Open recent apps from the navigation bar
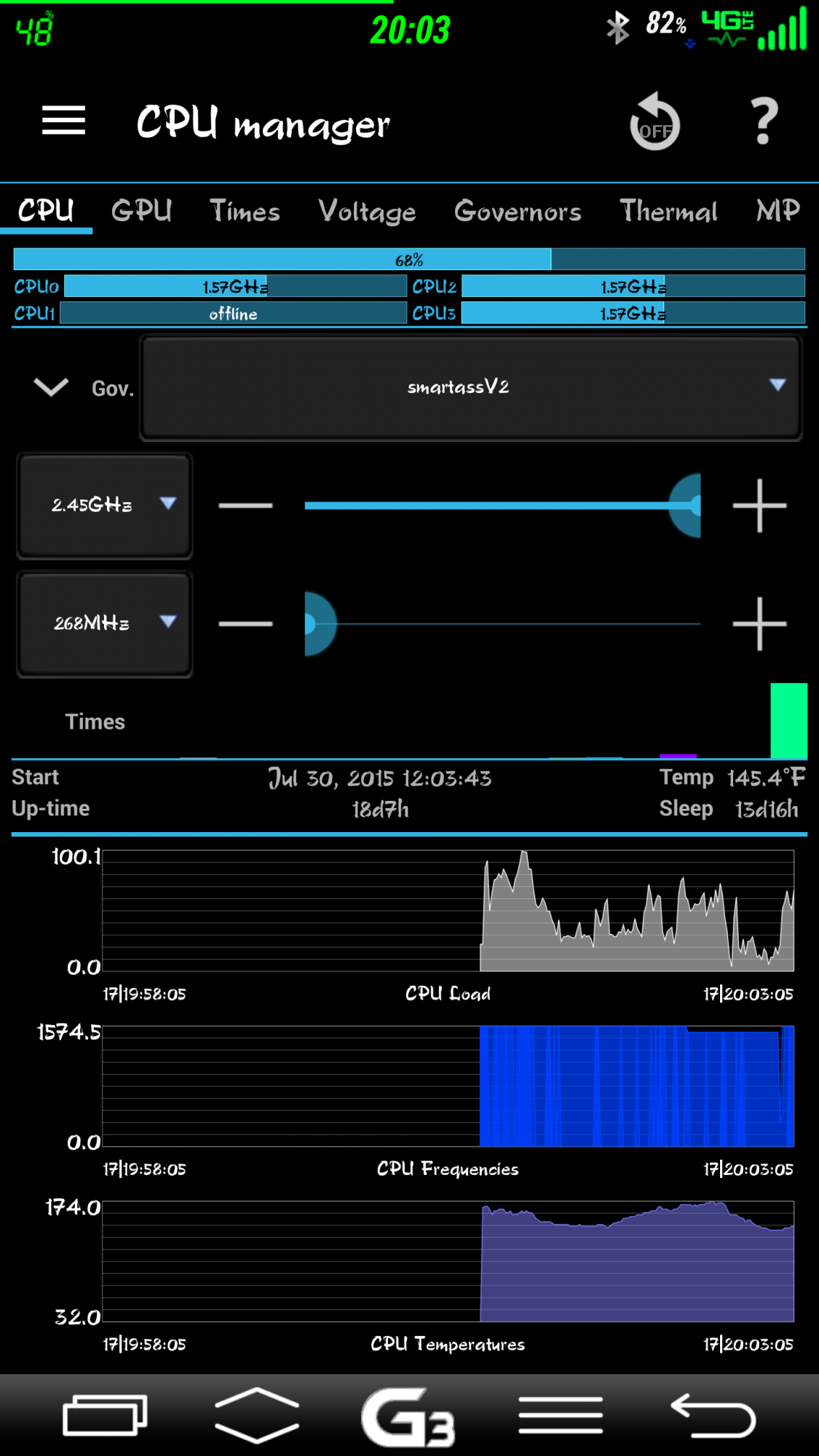This screenshot has width=819, height=1456. (x=105, y=1415)
